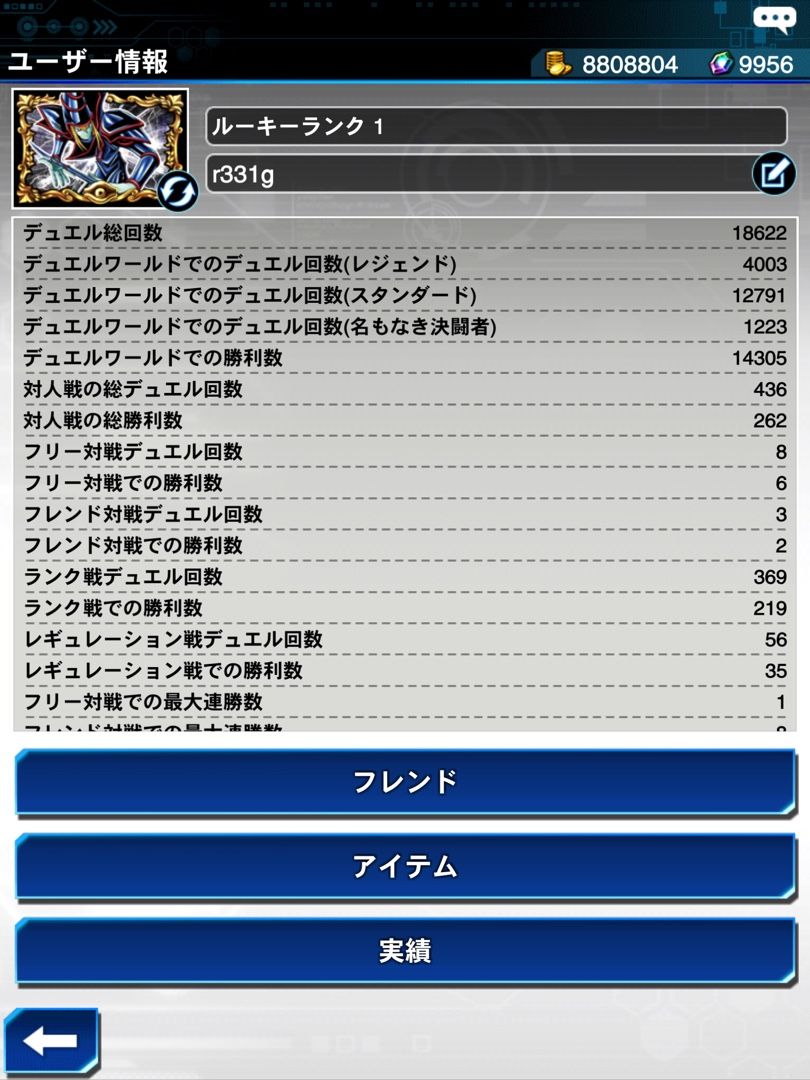Open the フレンド (Friends) button
810x1080 pixels.
(405, 782)
